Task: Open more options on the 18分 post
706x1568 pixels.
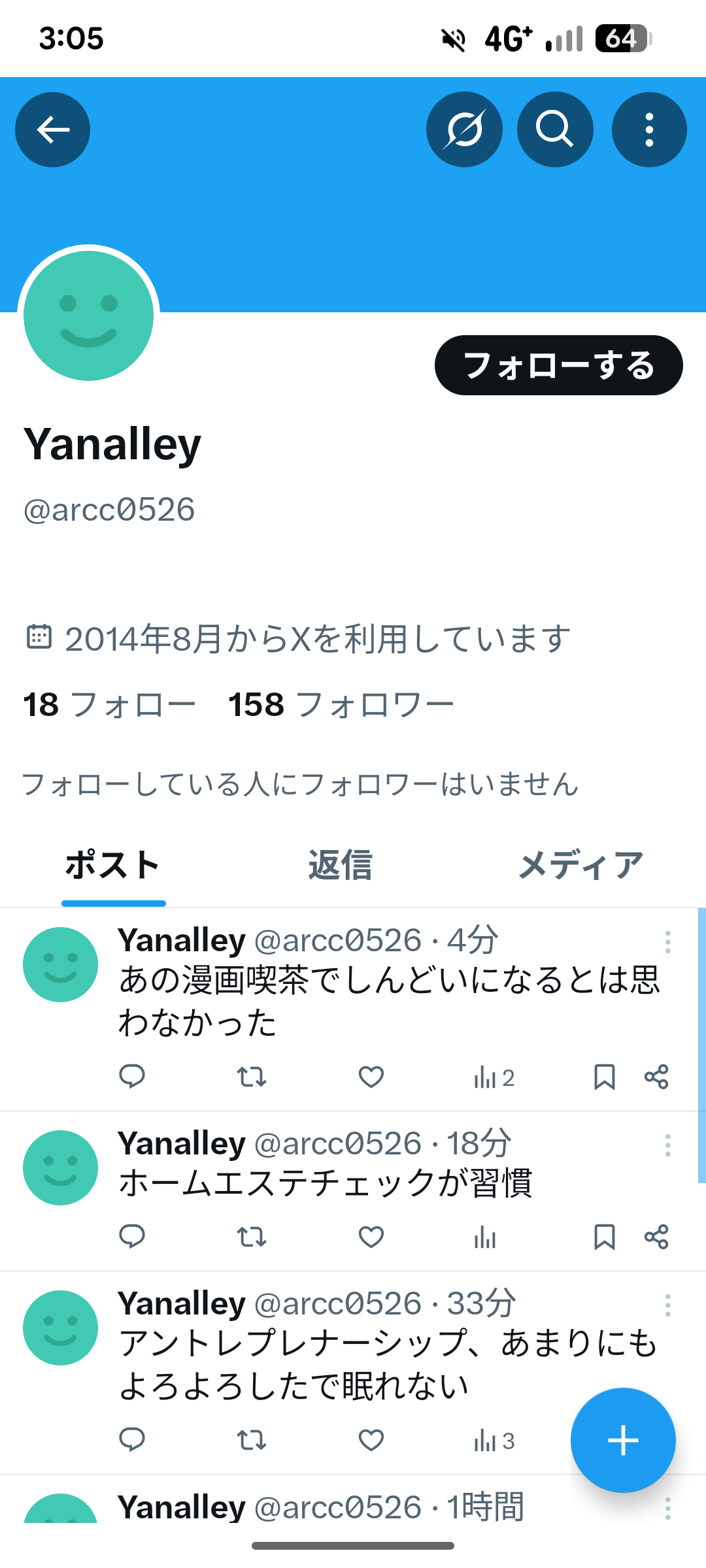Action: pos(667,1145)
